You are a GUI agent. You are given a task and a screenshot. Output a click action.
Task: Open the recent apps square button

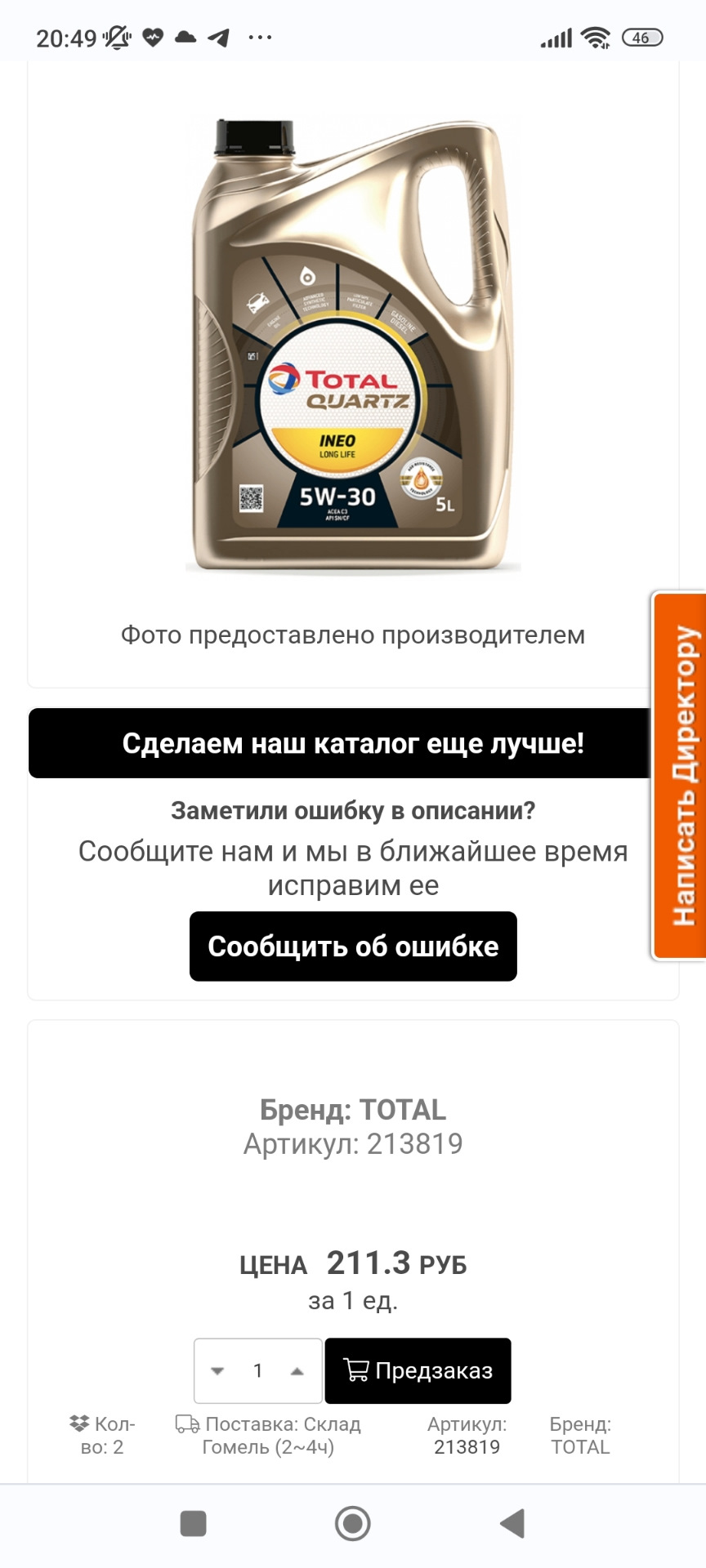pyautogui.click(x=193, y=1524)
